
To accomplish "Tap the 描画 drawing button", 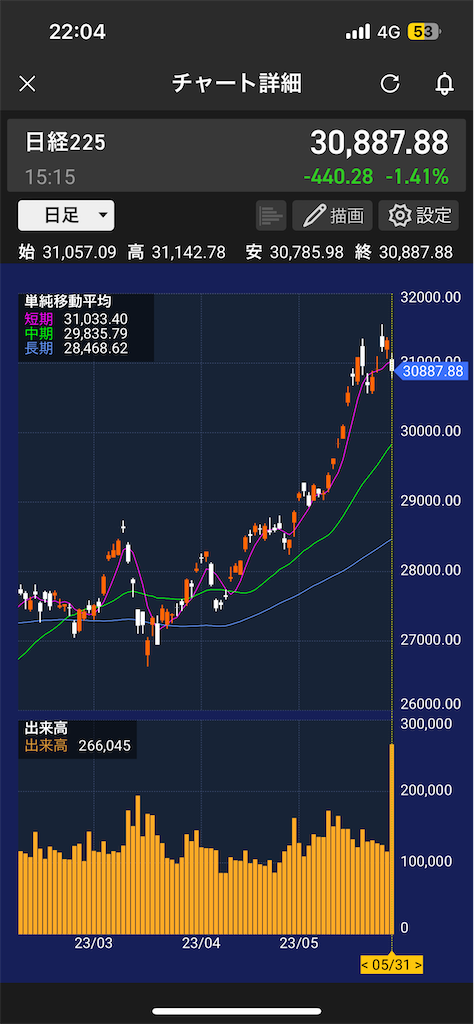I will point(332,216).
